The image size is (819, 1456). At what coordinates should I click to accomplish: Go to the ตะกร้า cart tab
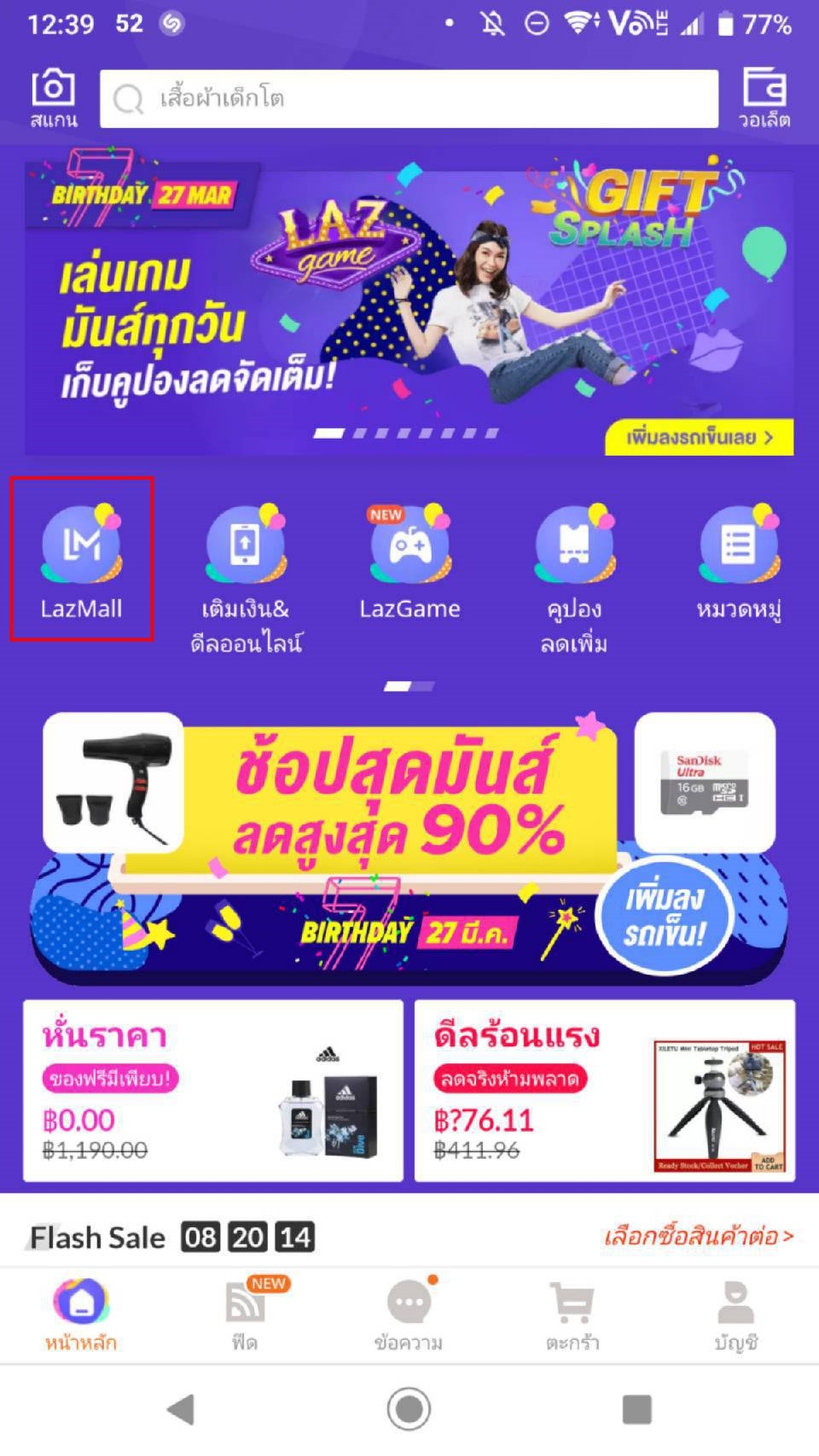coord(572,1314)
